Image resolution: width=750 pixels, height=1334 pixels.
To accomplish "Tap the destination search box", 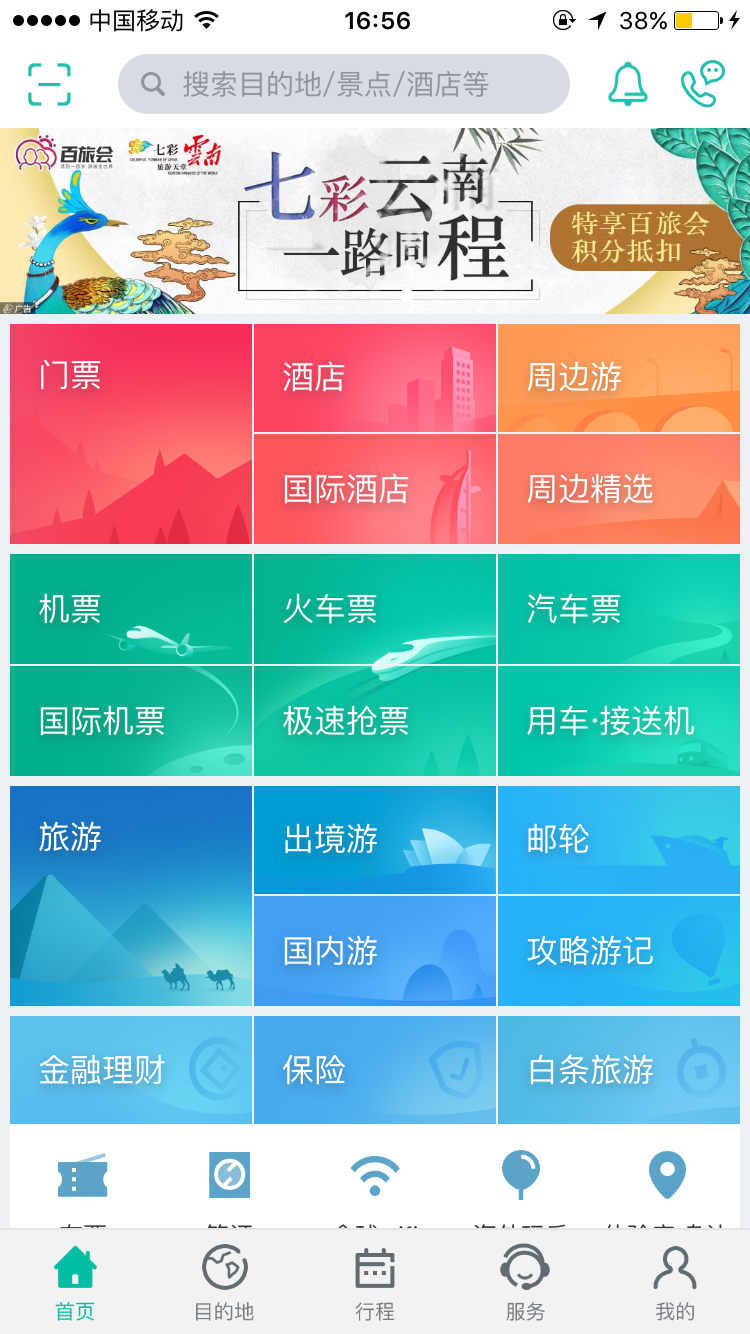I will 344,85.
